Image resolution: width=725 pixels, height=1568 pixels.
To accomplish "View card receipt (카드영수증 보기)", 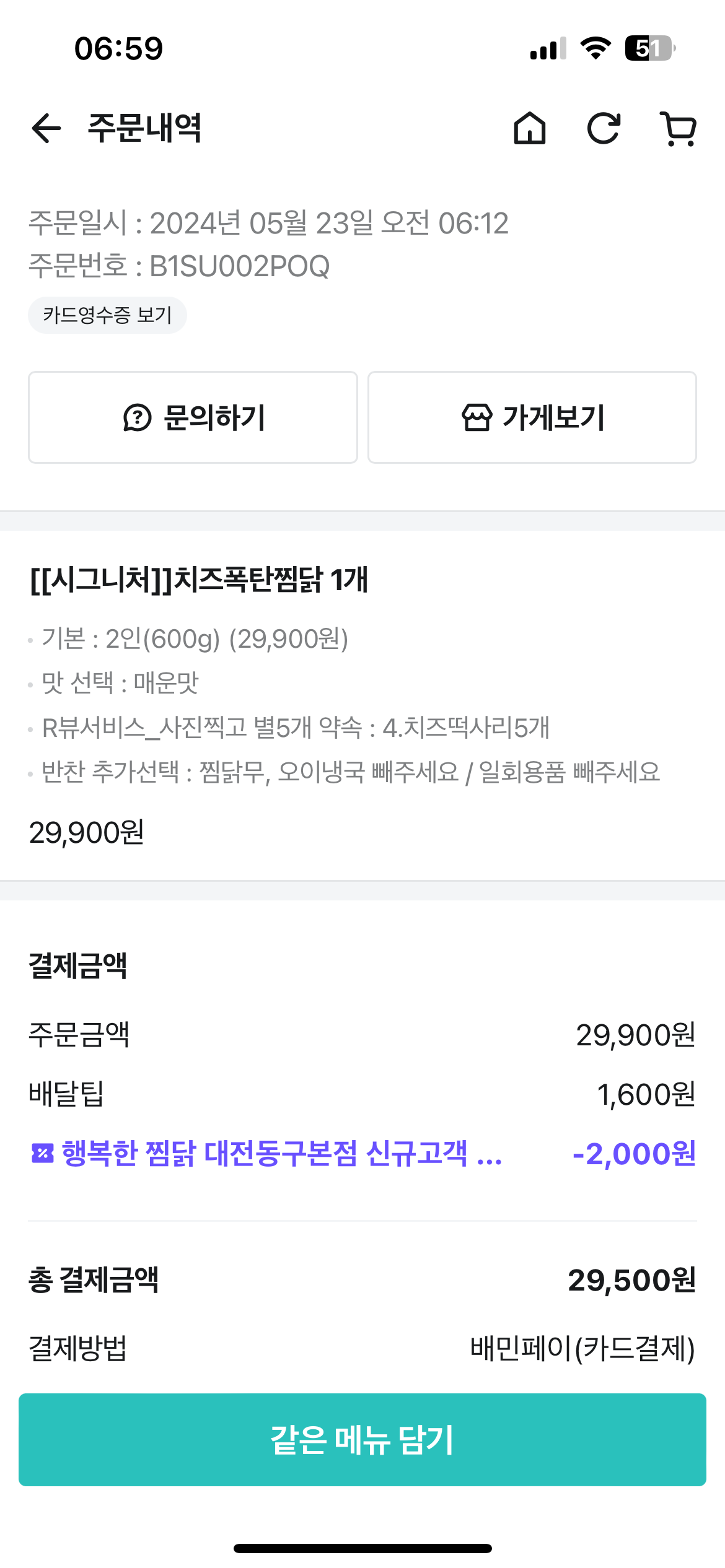I will pos(107,315).
